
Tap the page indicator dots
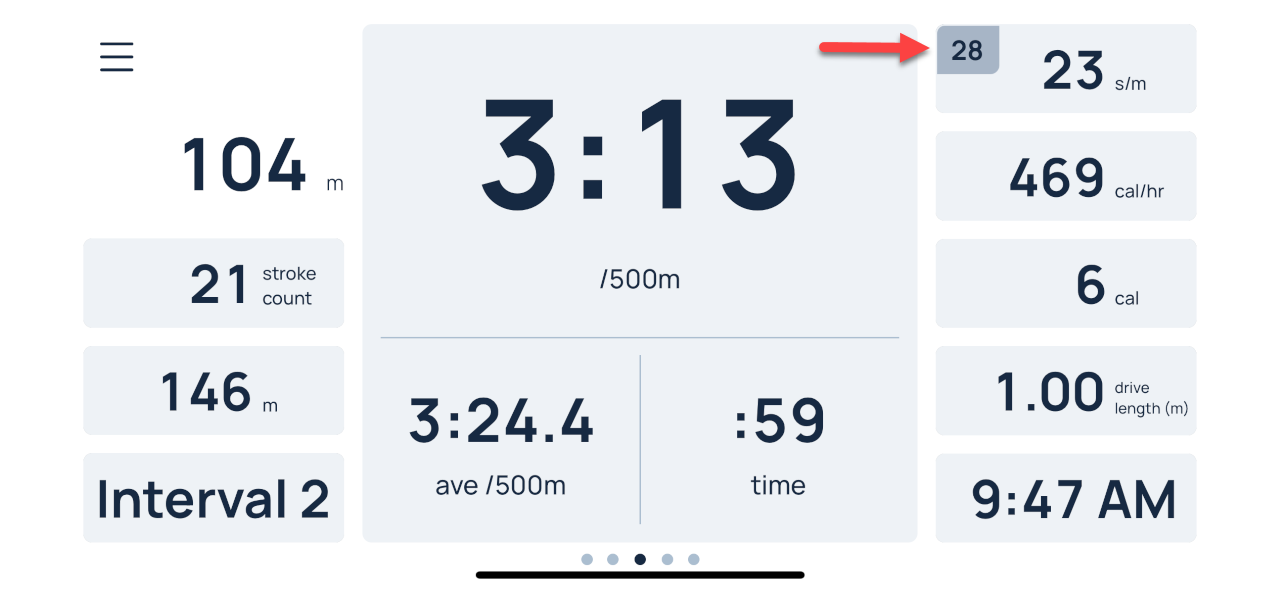(640, 560)
